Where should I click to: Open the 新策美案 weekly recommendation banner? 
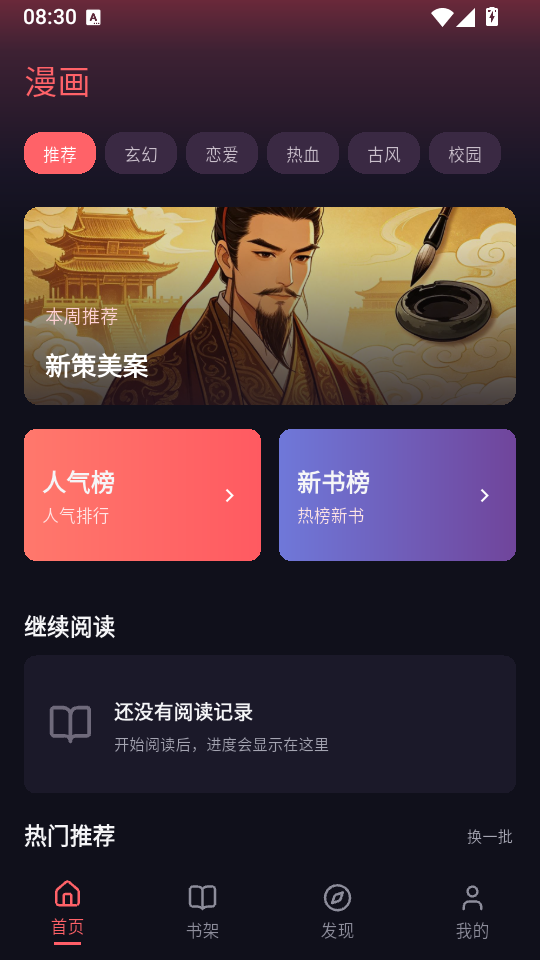point(270,306)
